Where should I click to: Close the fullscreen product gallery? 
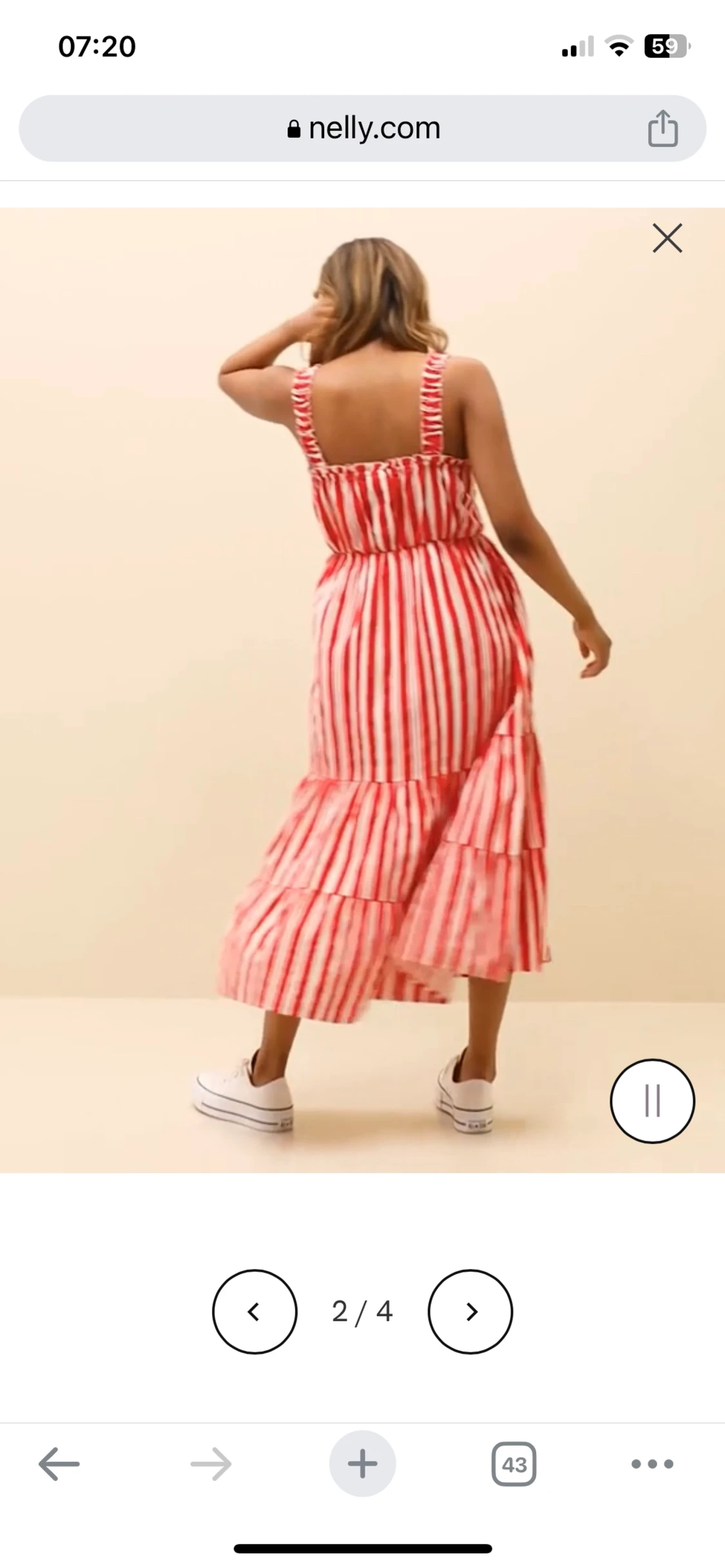667,238
